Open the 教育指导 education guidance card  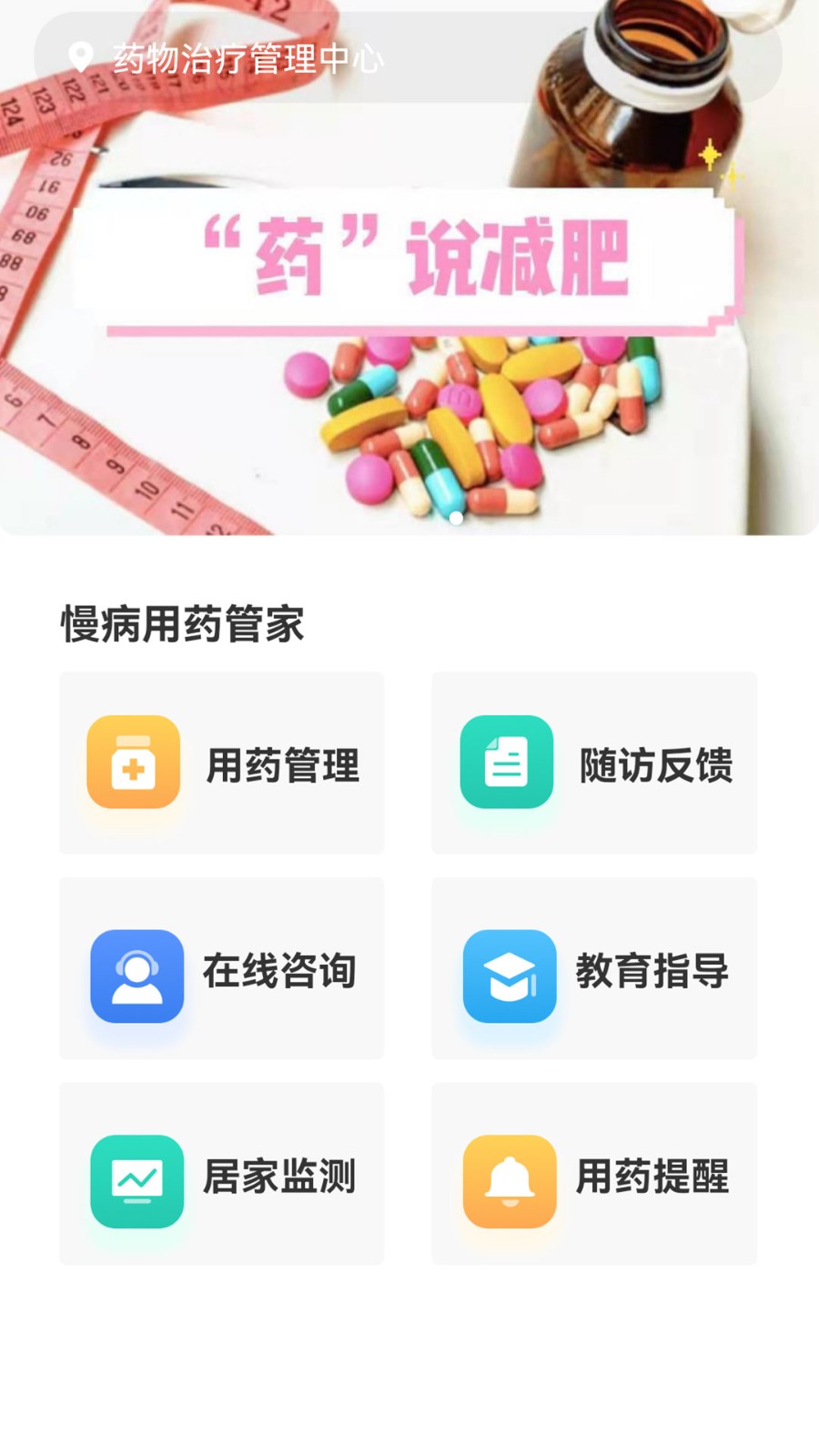[593, 967]
